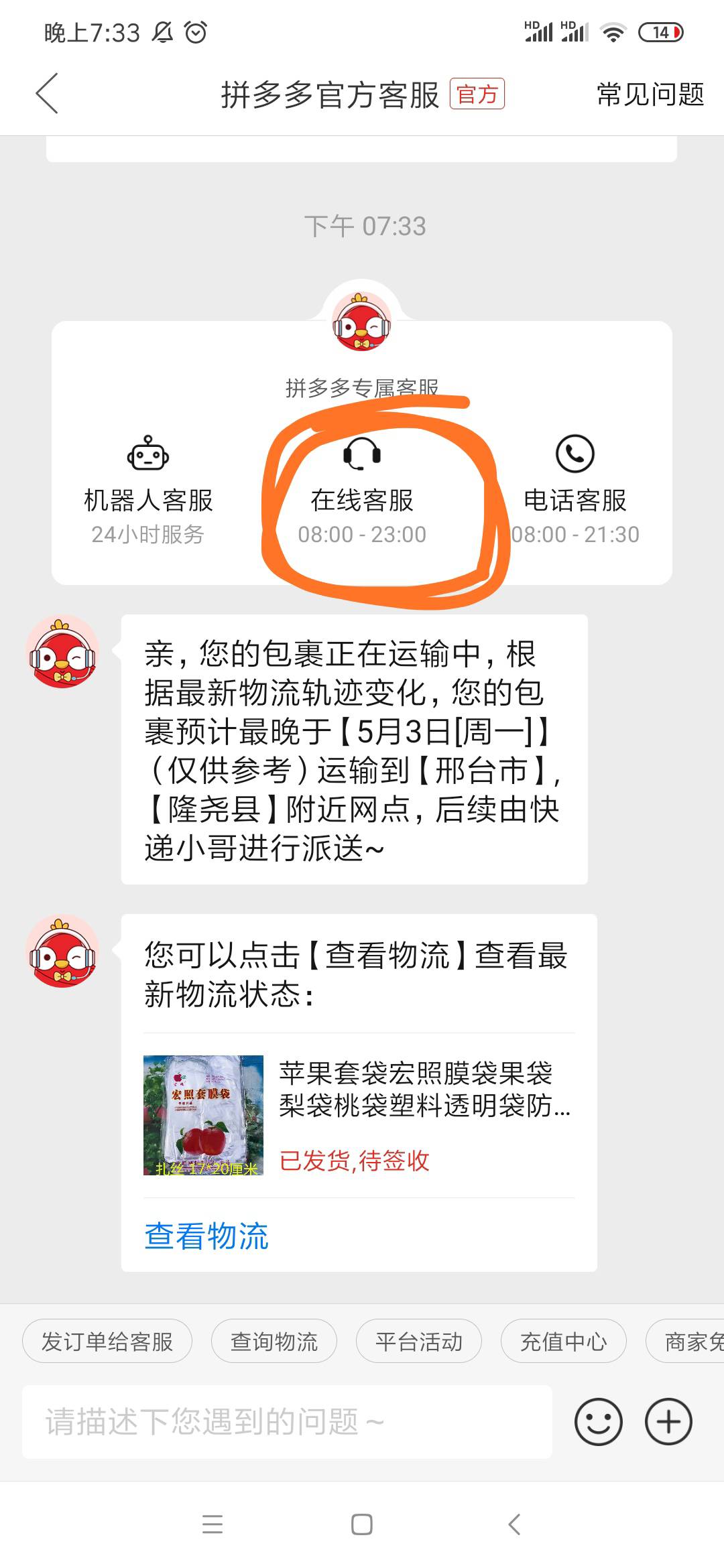Select the 查询物流 quick chip
The width and height of the screenshot is (724, 1568).
point(274,1342)
